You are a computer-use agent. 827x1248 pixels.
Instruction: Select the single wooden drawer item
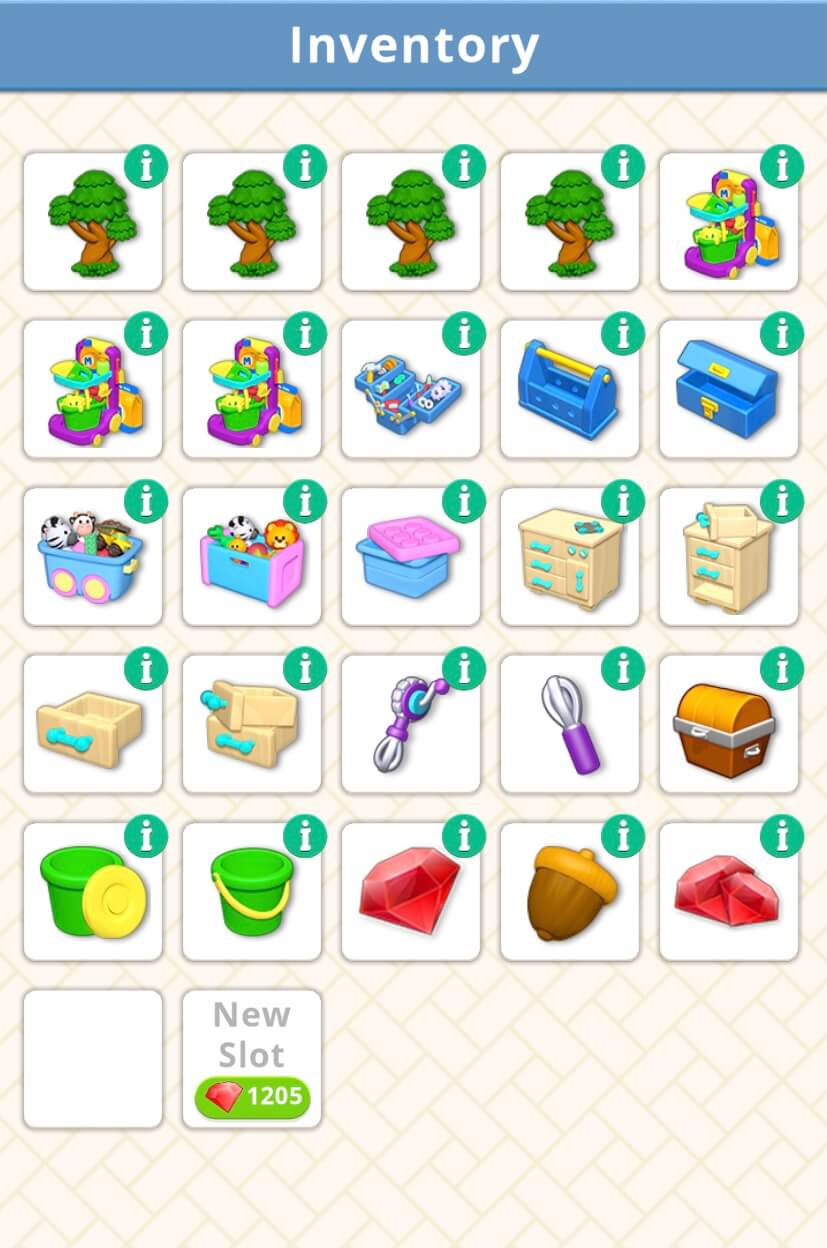click(92, 728)
